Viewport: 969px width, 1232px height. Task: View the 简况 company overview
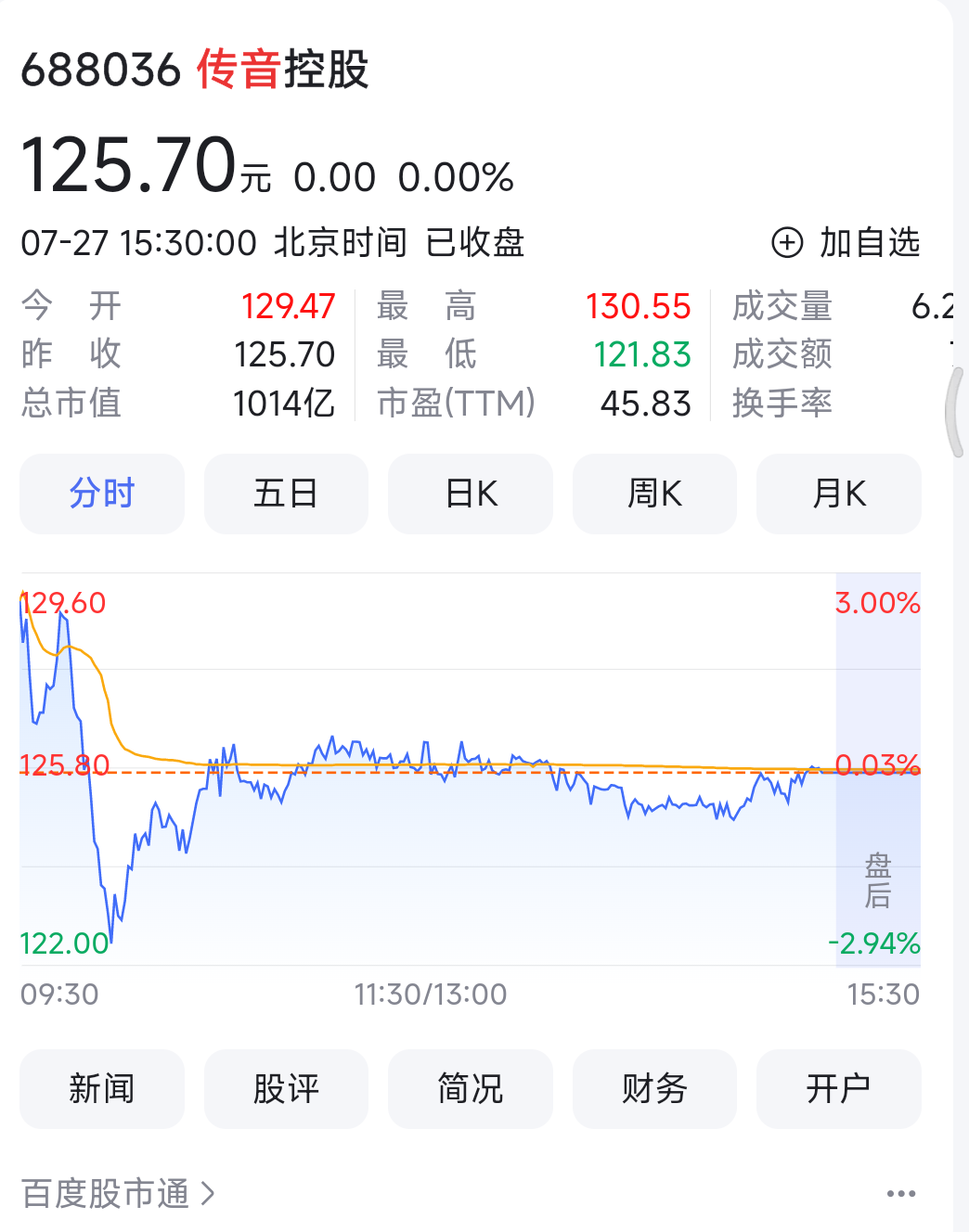471,1088
